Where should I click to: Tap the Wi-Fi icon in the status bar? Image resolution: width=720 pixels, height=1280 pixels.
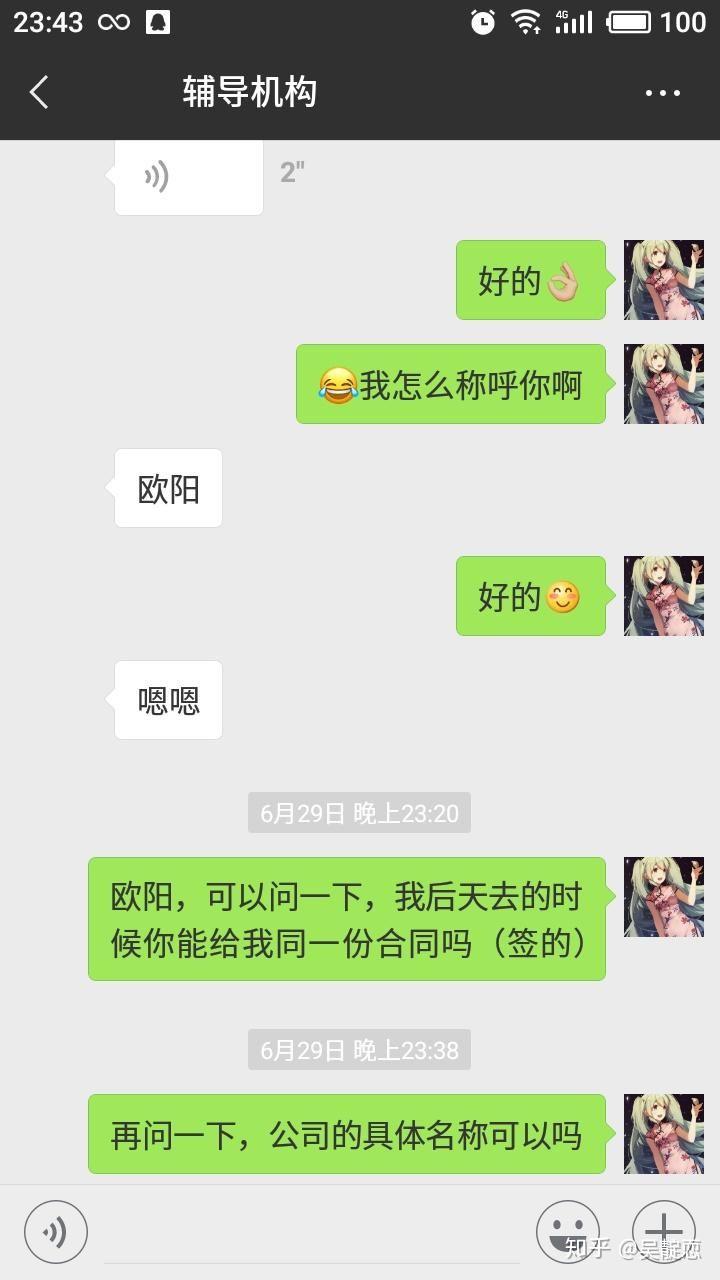[x=525, y=20]
